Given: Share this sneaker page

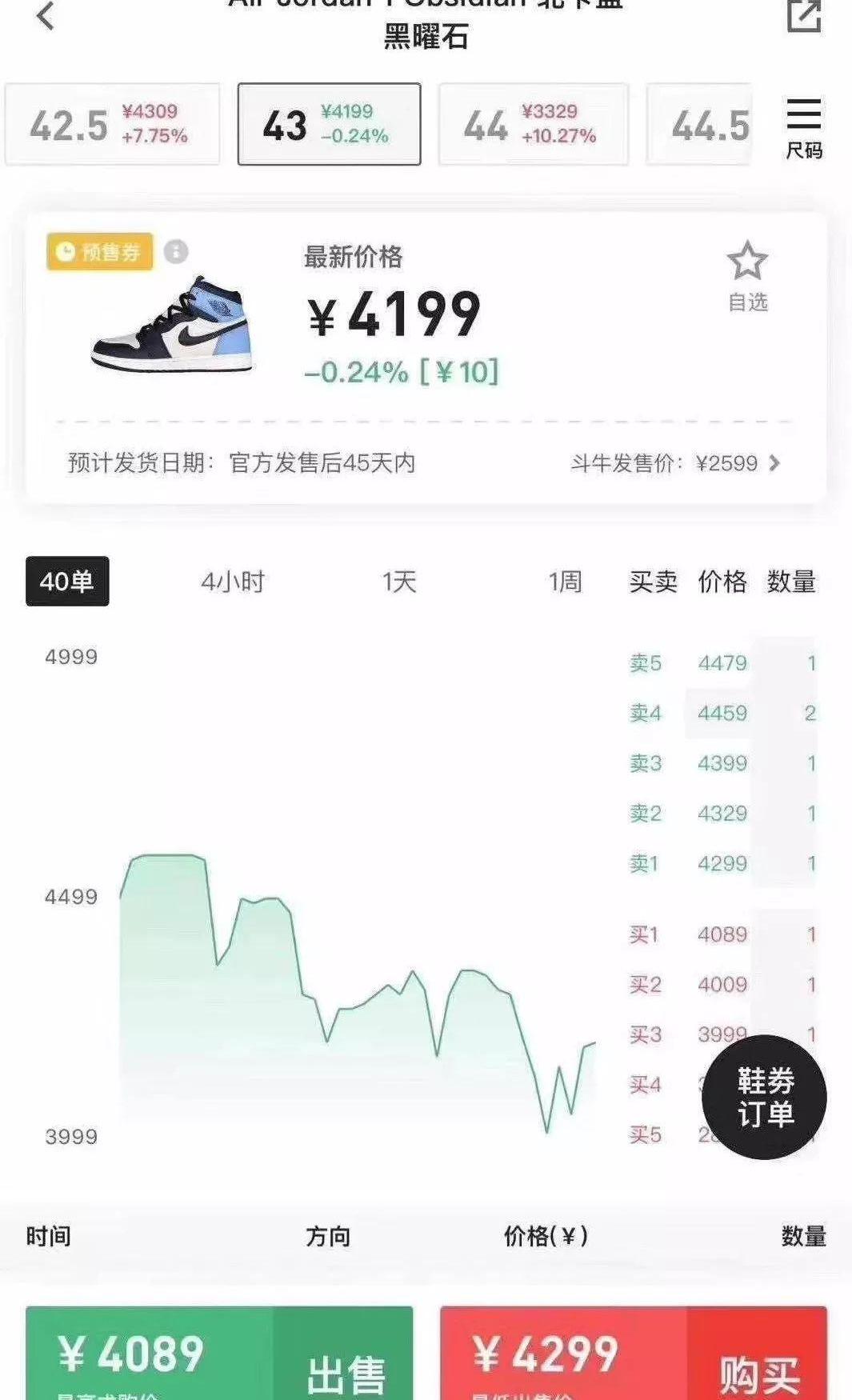Looking at the screenshot, I should coord(803,16).
